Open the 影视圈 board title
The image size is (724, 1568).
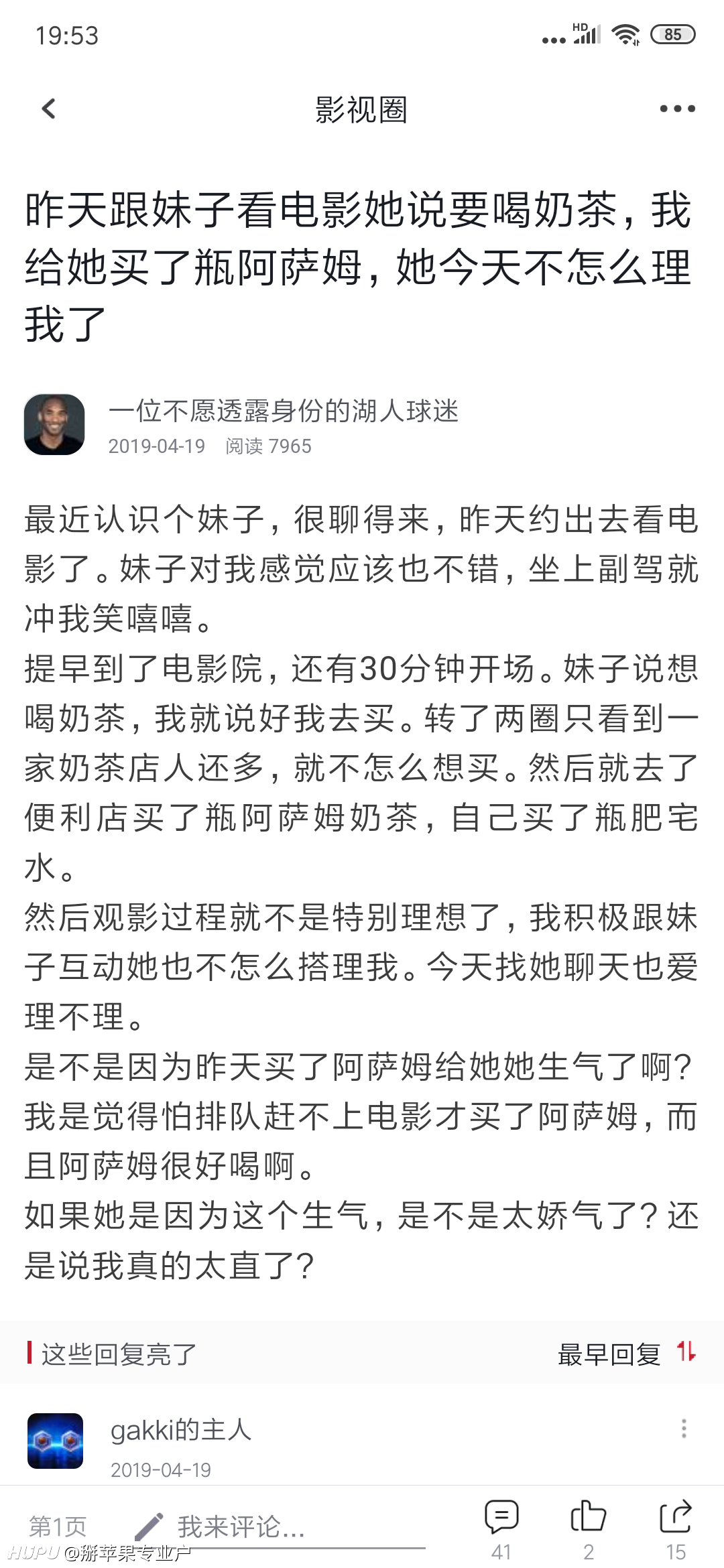tap(361, 109)
